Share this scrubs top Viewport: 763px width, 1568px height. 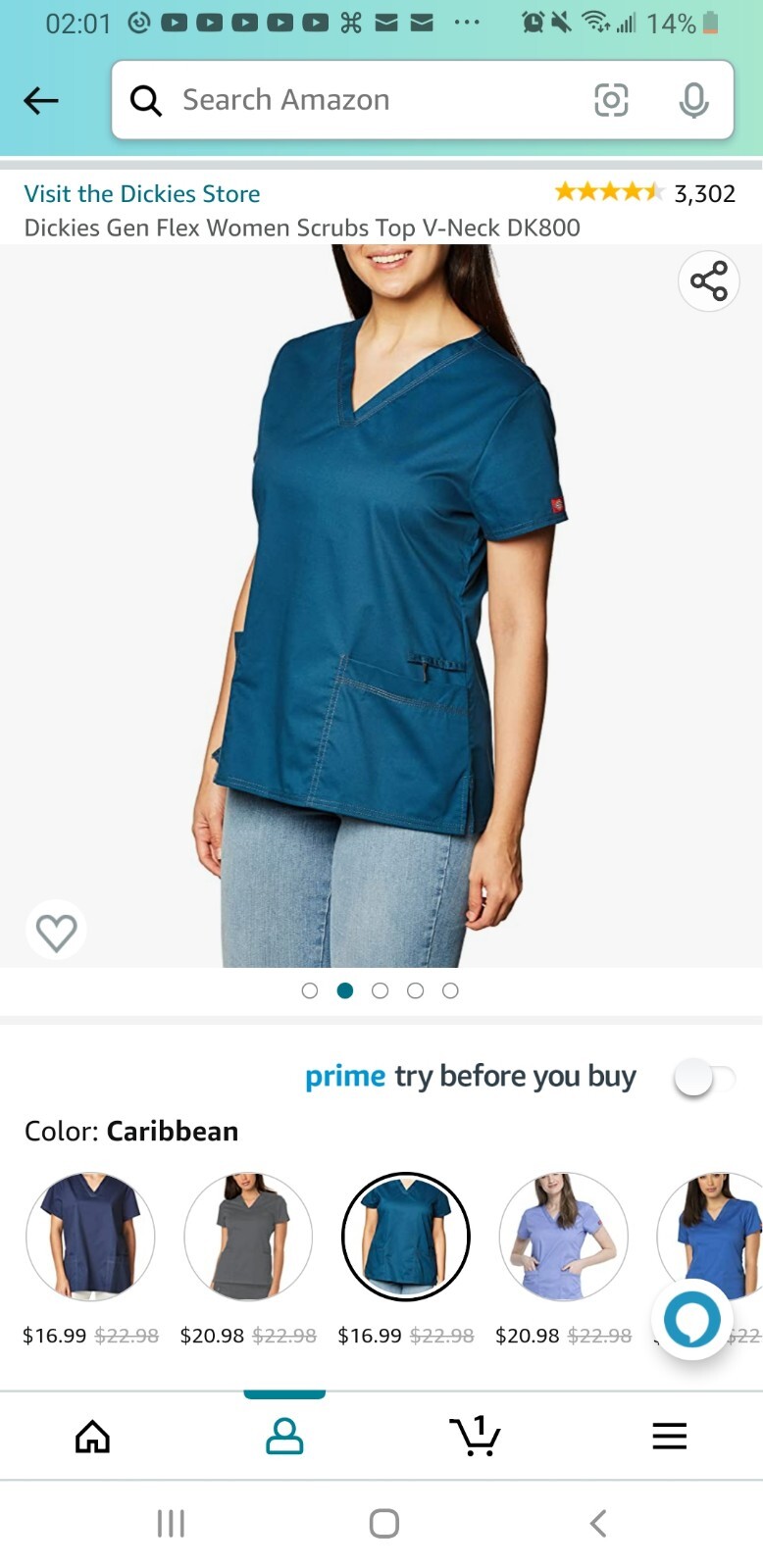point(708,281)
